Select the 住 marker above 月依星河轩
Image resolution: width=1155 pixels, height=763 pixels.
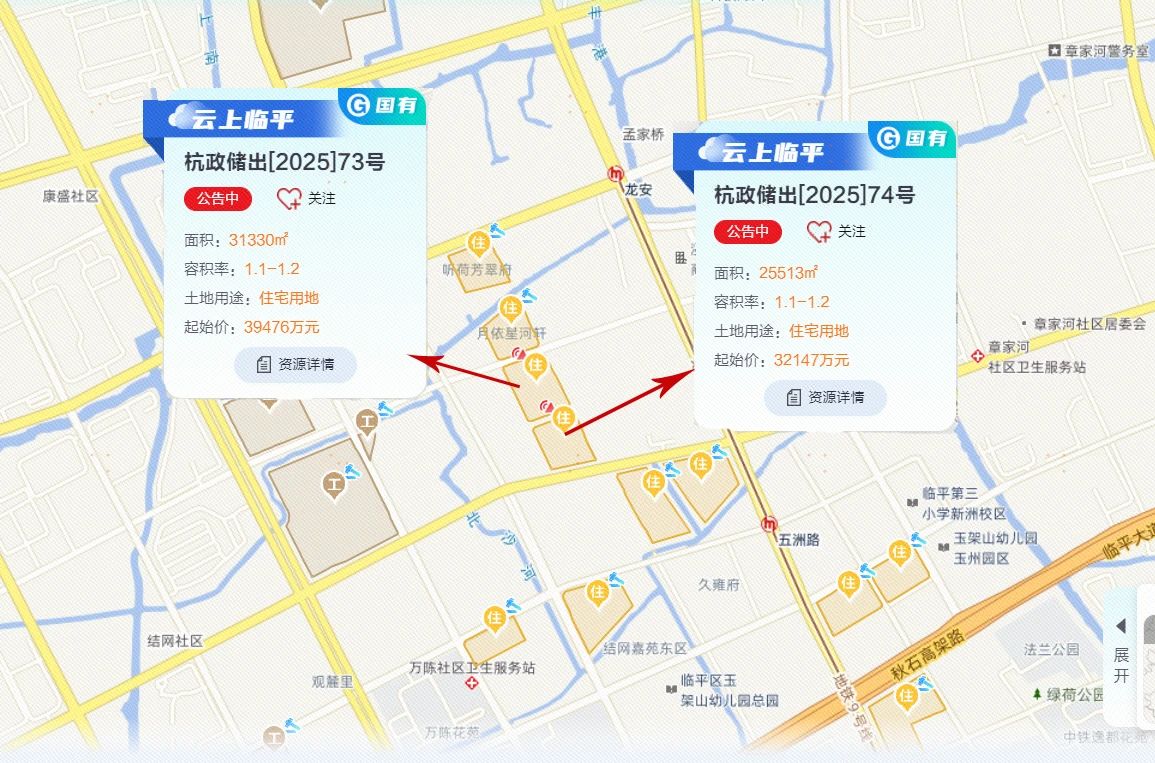(x=510, y=306)
